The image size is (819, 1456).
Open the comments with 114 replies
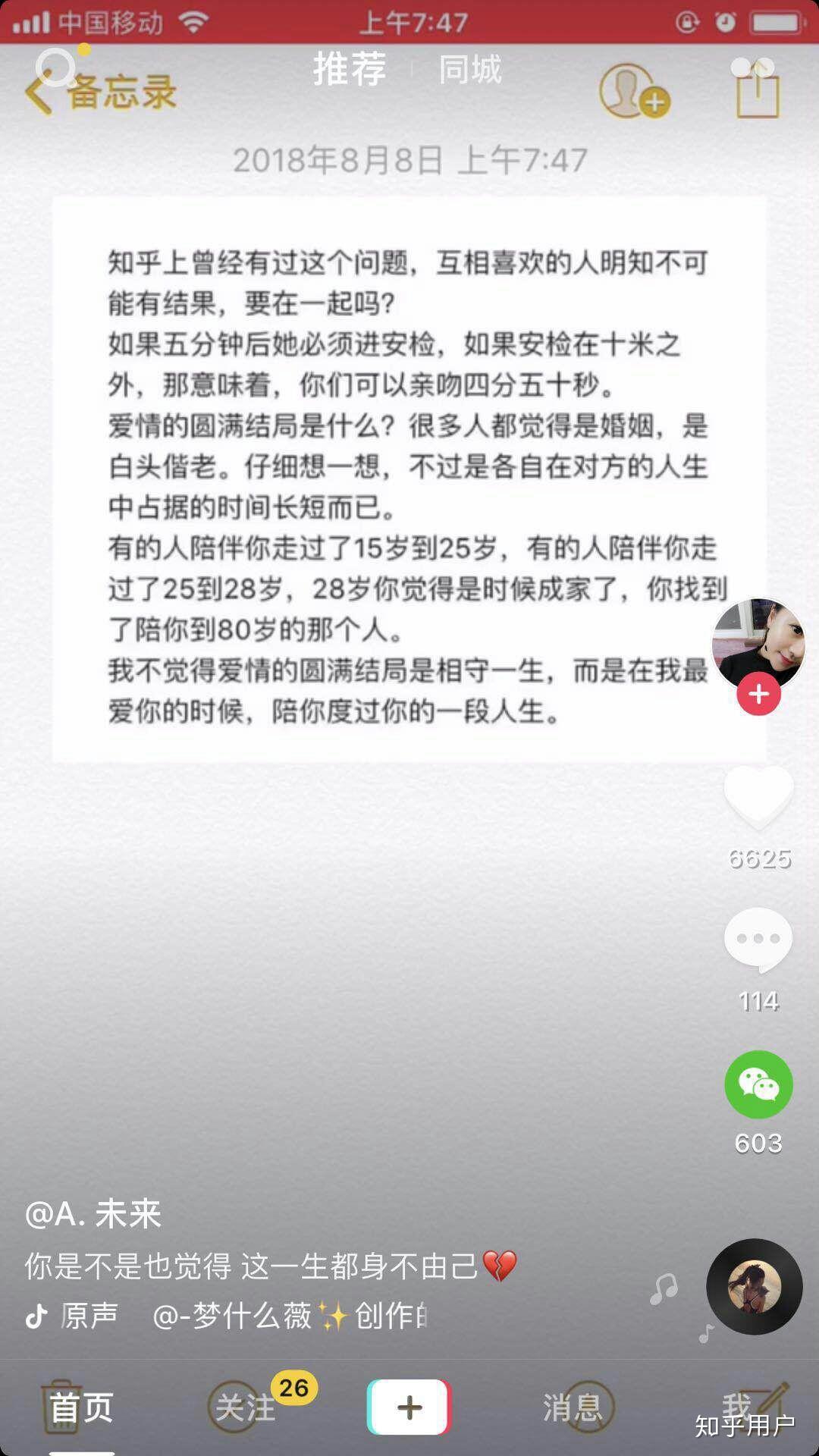758,940
